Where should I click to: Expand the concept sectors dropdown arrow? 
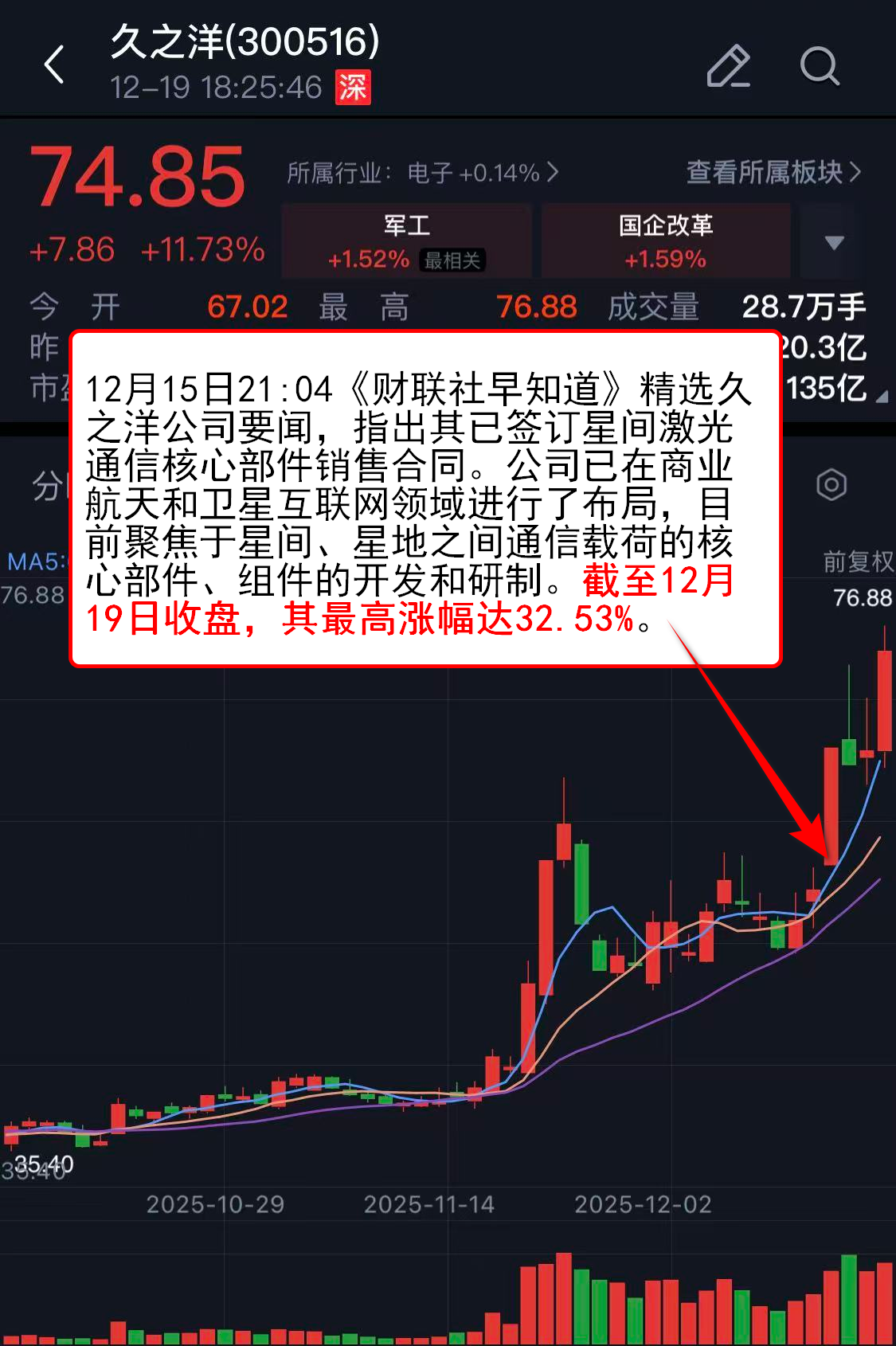pos(834,242)
